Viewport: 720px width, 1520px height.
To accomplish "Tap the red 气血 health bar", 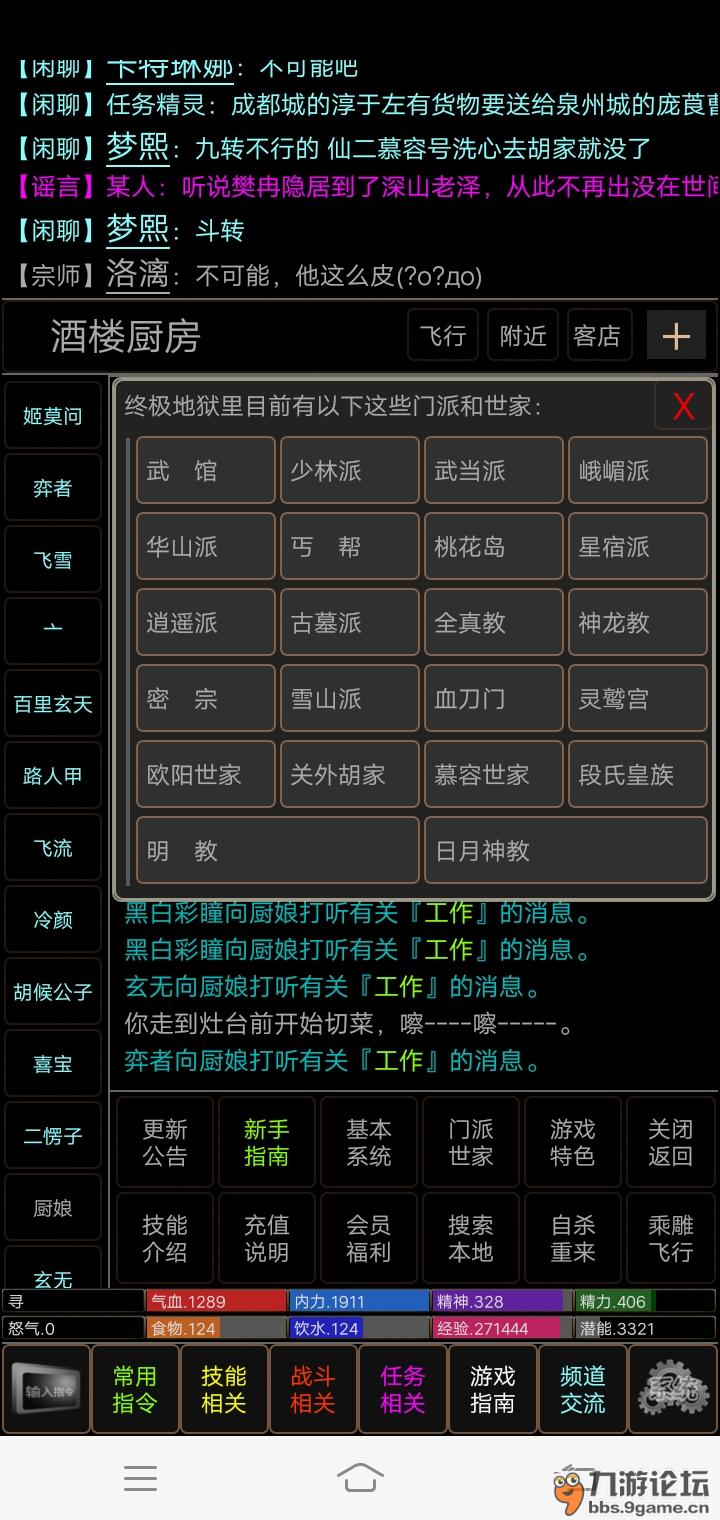I will click(x=214, y=1300).
